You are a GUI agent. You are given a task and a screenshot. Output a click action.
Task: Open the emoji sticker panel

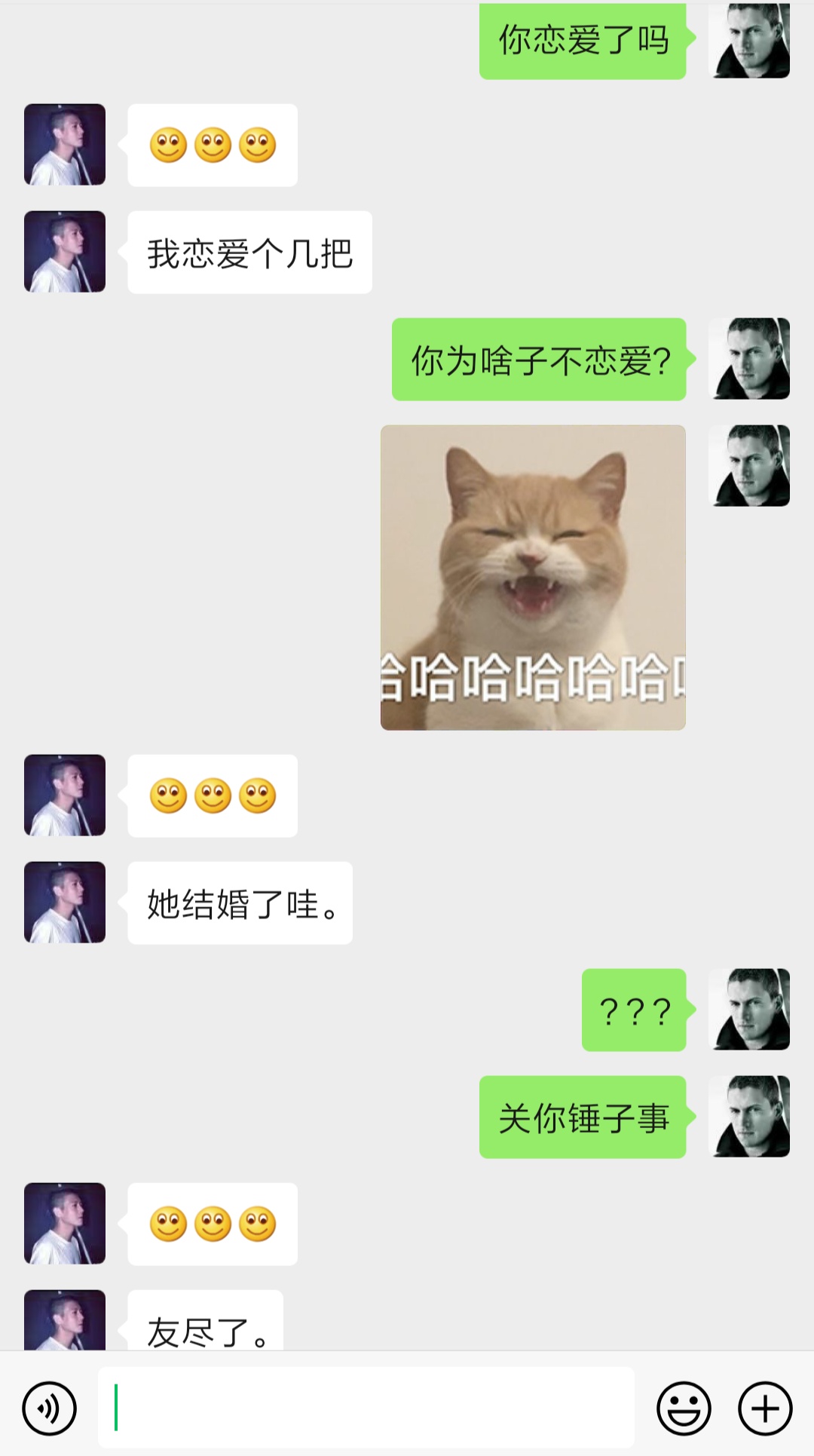[x=684, y=1408]
